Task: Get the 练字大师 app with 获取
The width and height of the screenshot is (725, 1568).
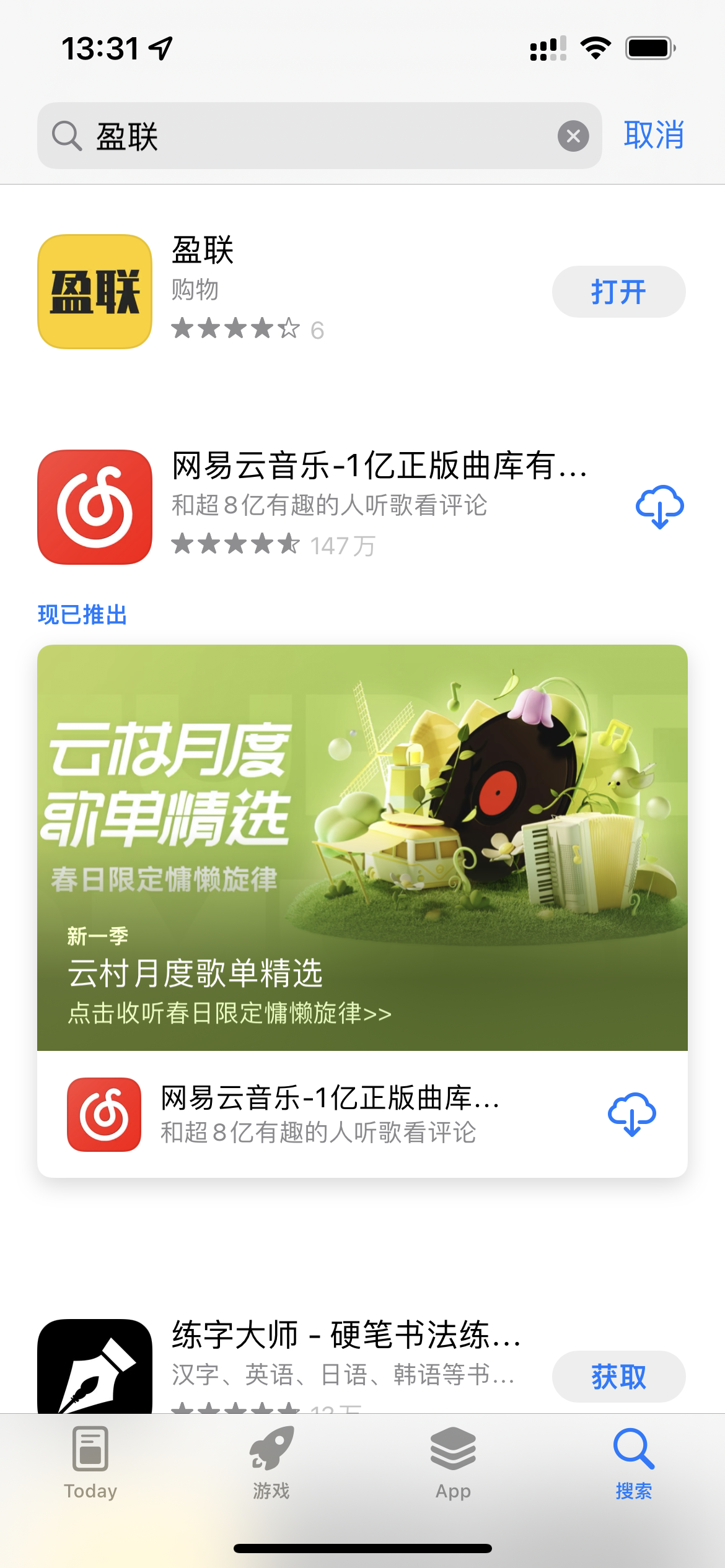Action: [x=618, y=1376]
